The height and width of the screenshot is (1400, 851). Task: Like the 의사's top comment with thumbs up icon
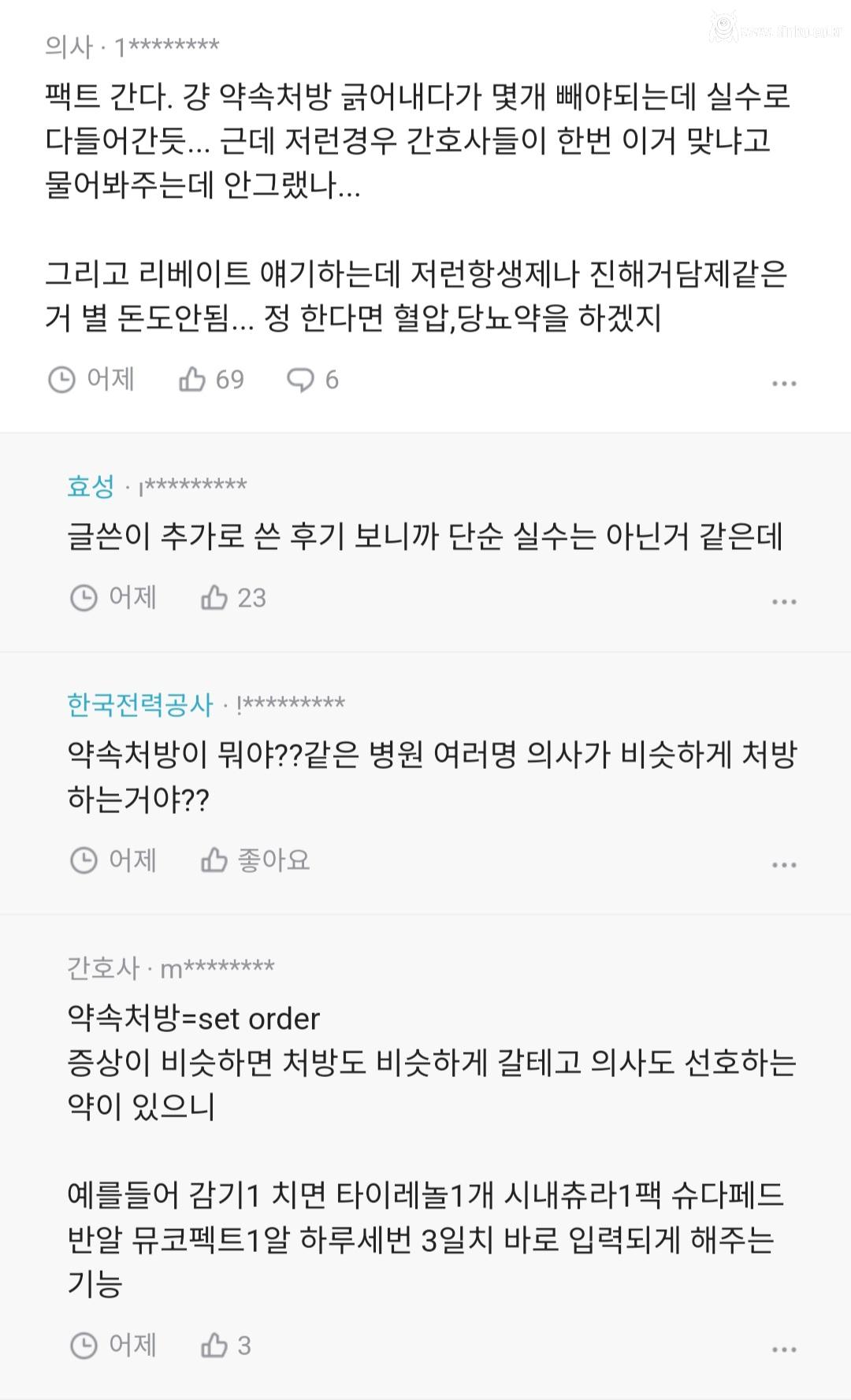click(193, 379)
